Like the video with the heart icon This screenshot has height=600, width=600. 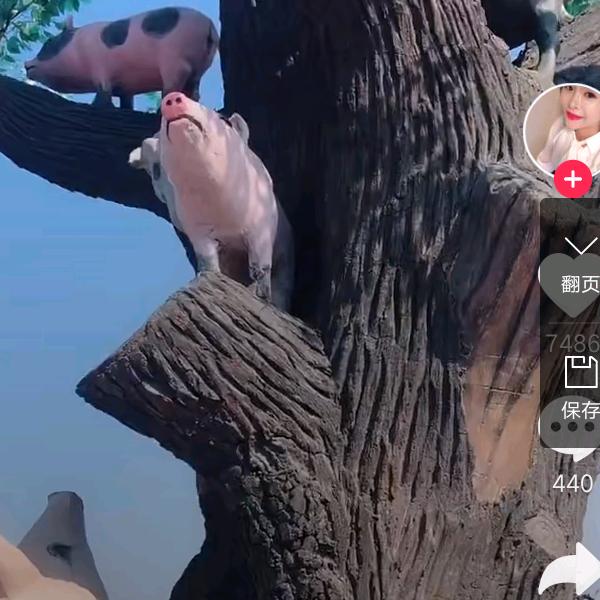tap(569, 285)
